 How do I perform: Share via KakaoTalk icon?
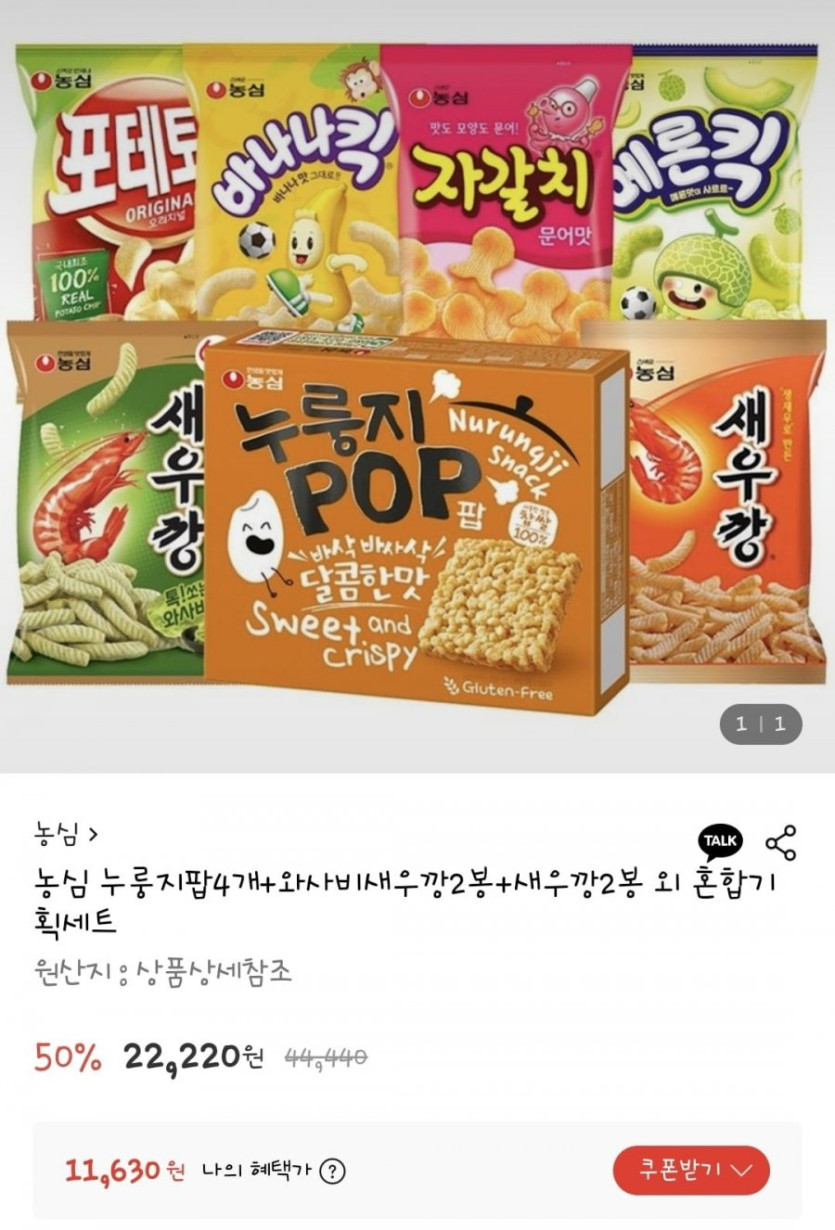click(720, 842)
